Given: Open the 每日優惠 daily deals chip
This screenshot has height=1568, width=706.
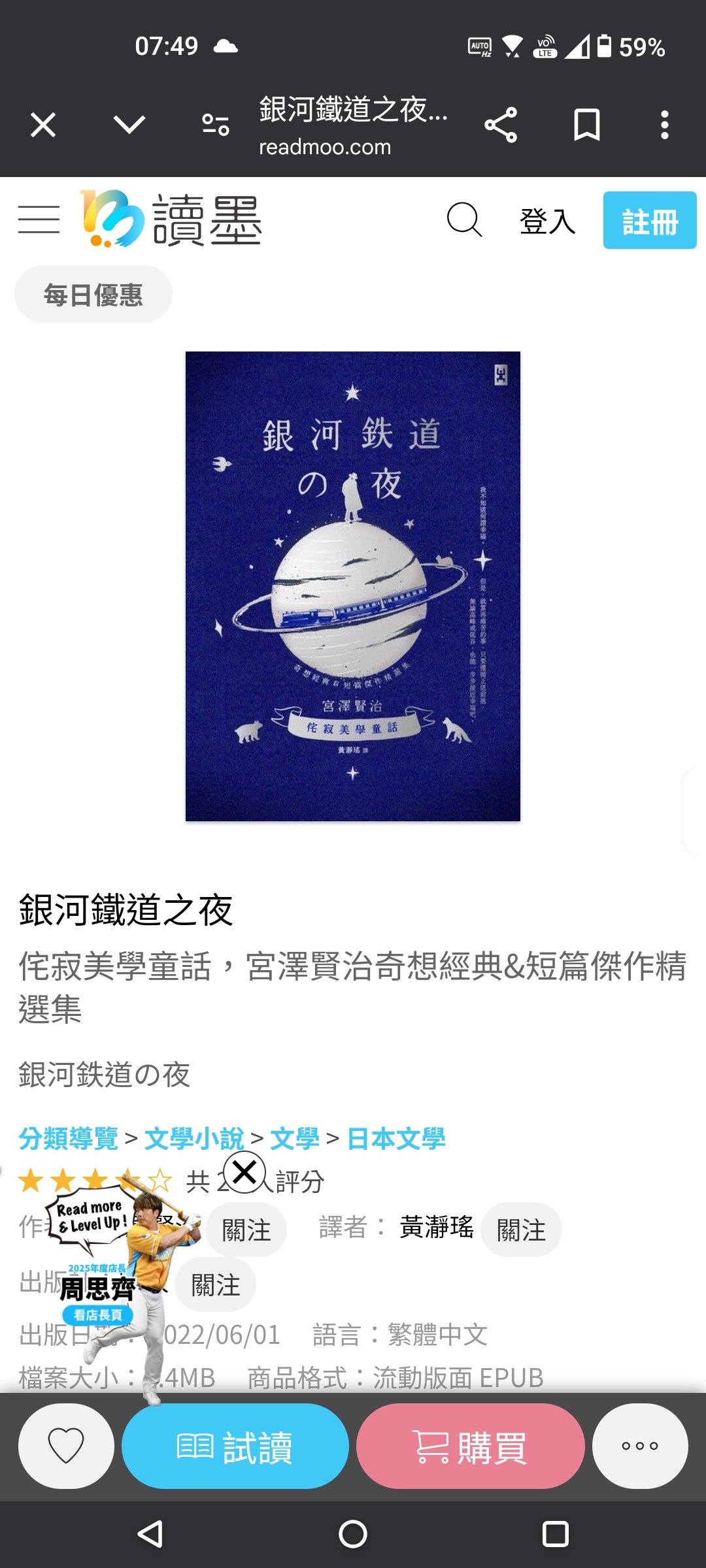Looking at the screenshot, I should point(93,295).
